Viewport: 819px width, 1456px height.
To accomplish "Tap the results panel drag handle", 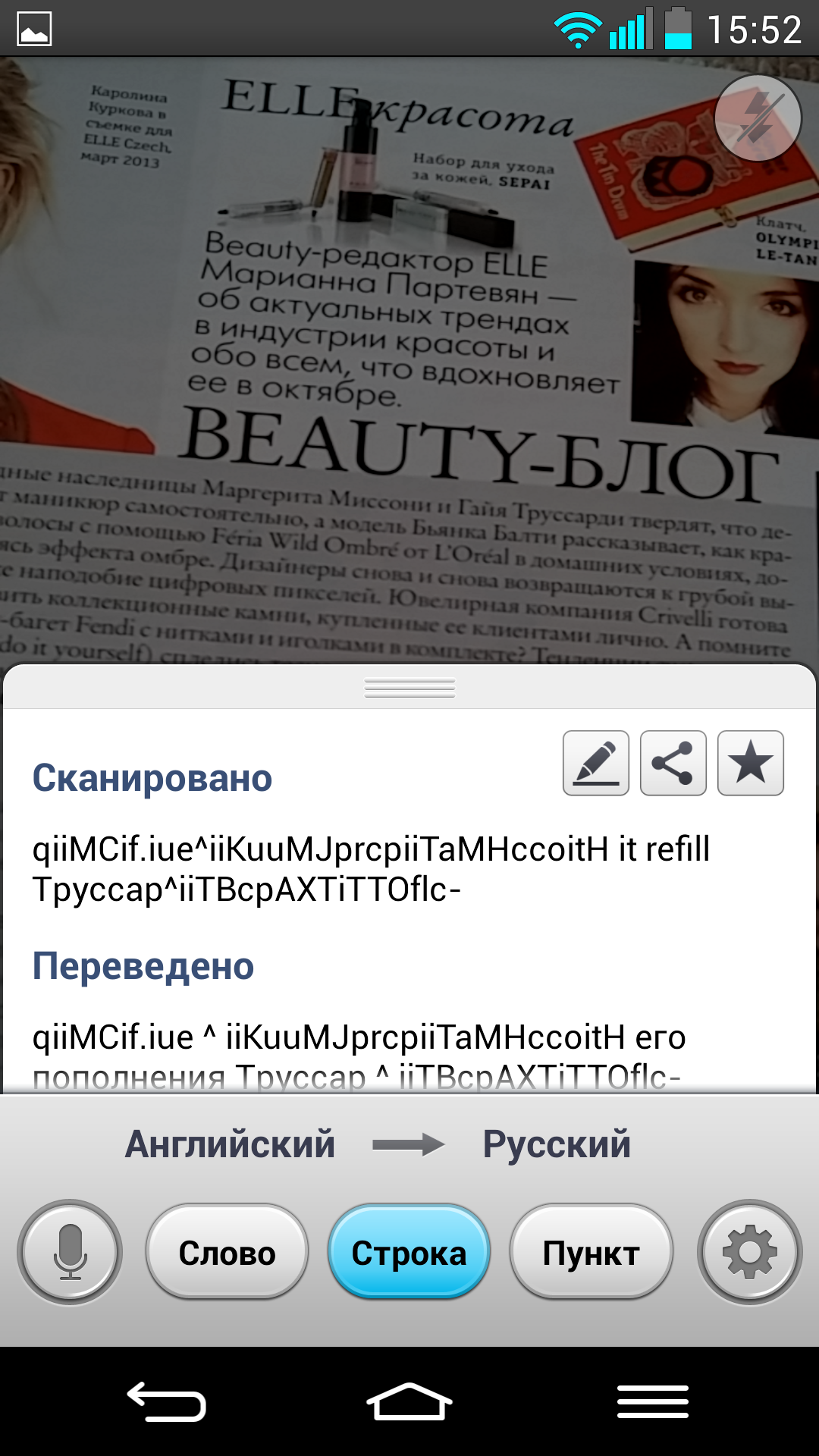I will point(409,687).
